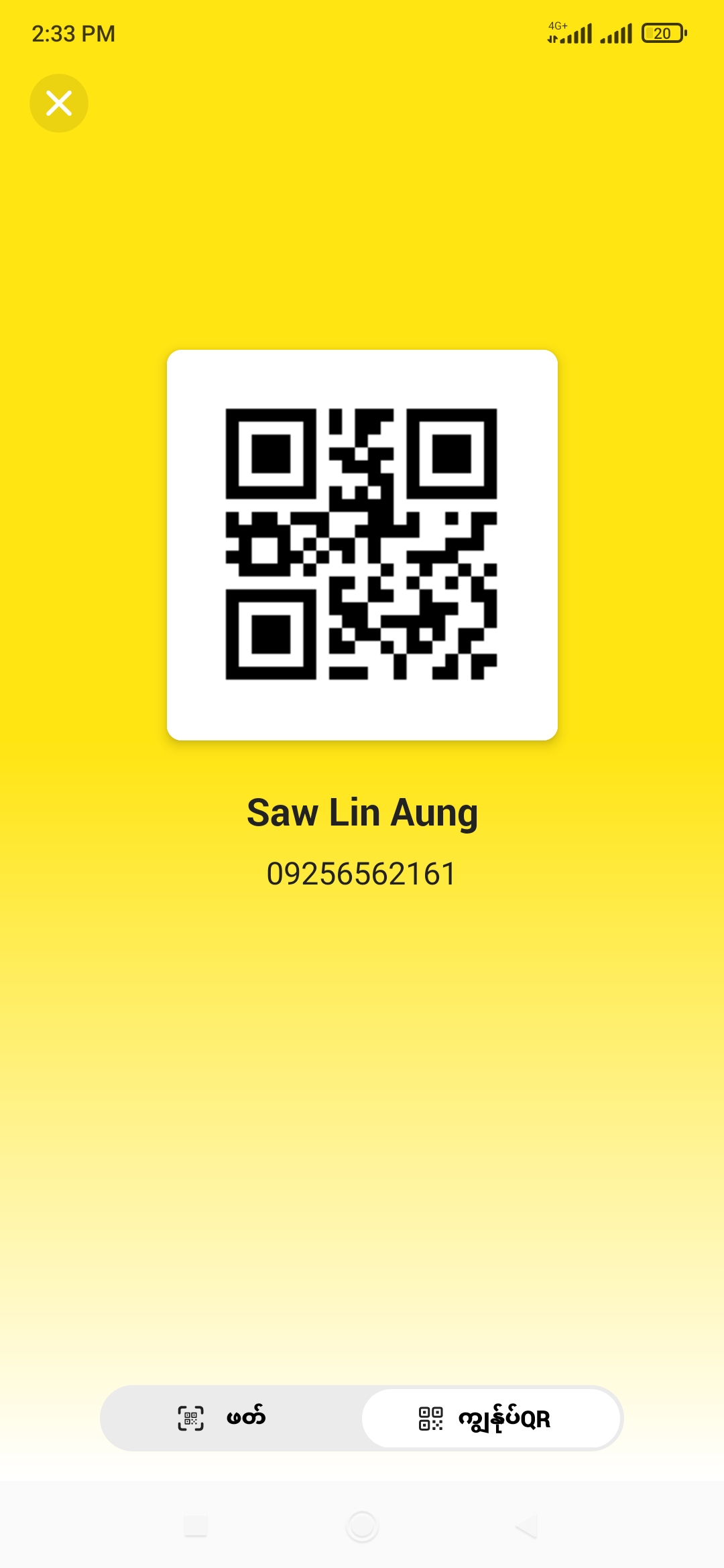Tap the system back button
Screen dimensions: 724x1568
coord(527,1526)
